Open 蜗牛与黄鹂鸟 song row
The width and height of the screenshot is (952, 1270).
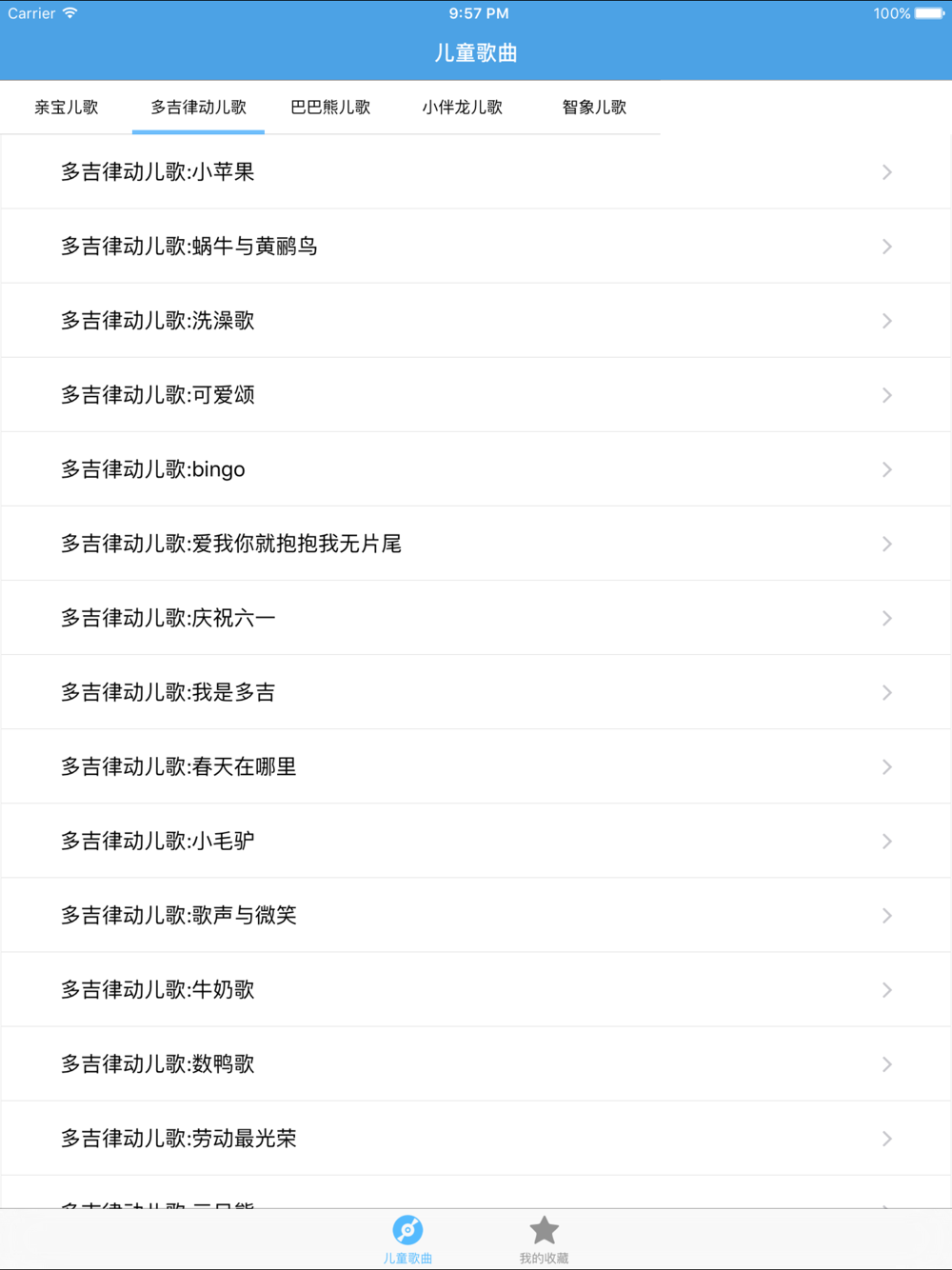476,247
